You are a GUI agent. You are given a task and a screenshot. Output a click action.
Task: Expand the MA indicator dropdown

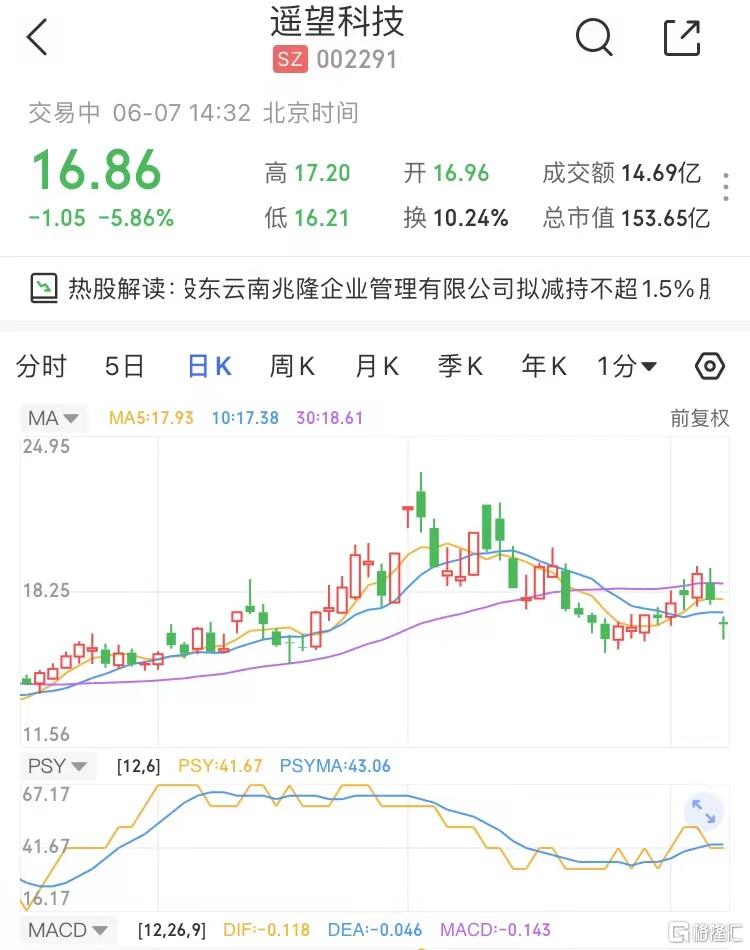pos(56,418)
